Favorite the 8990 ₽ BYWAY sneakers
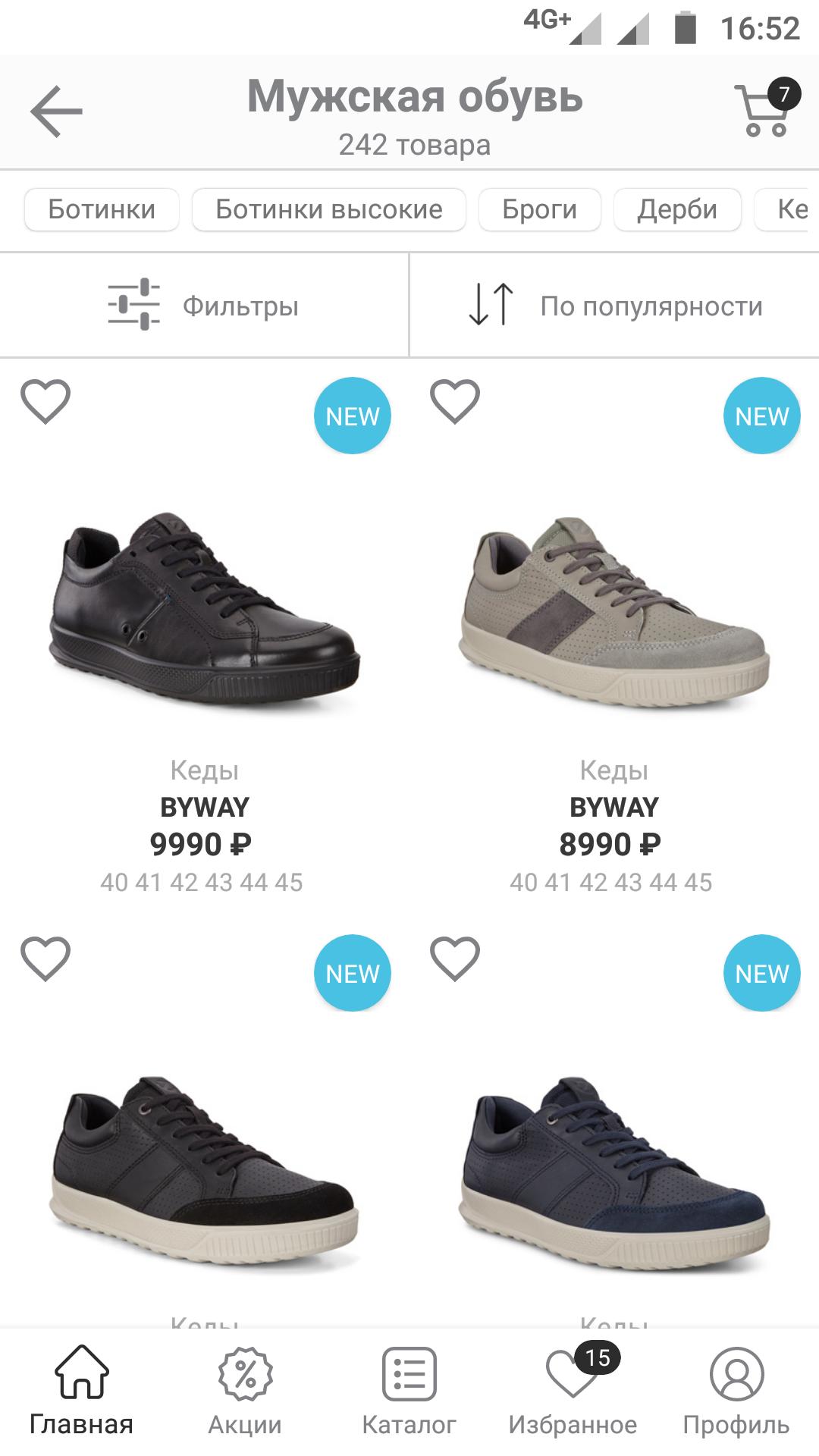The image size is (819, 1456). pos(455,401)
